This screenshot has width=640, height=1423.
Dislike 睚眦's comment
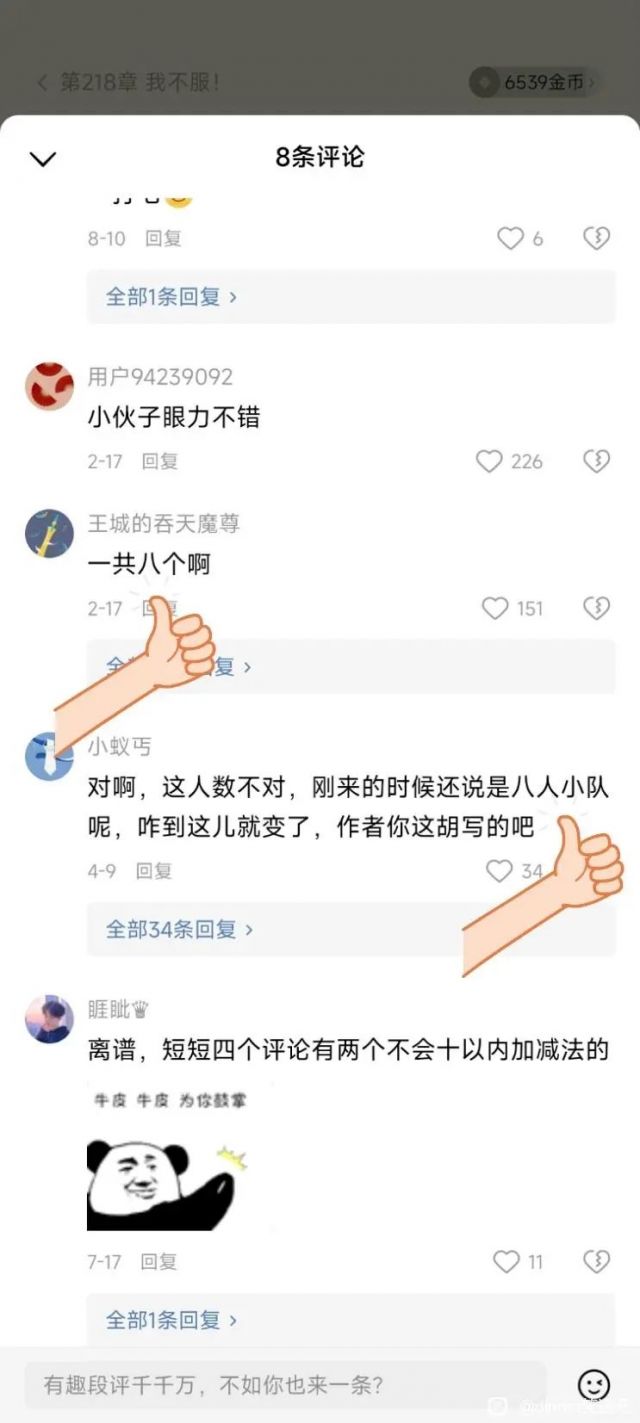[x=597, y=1261]
